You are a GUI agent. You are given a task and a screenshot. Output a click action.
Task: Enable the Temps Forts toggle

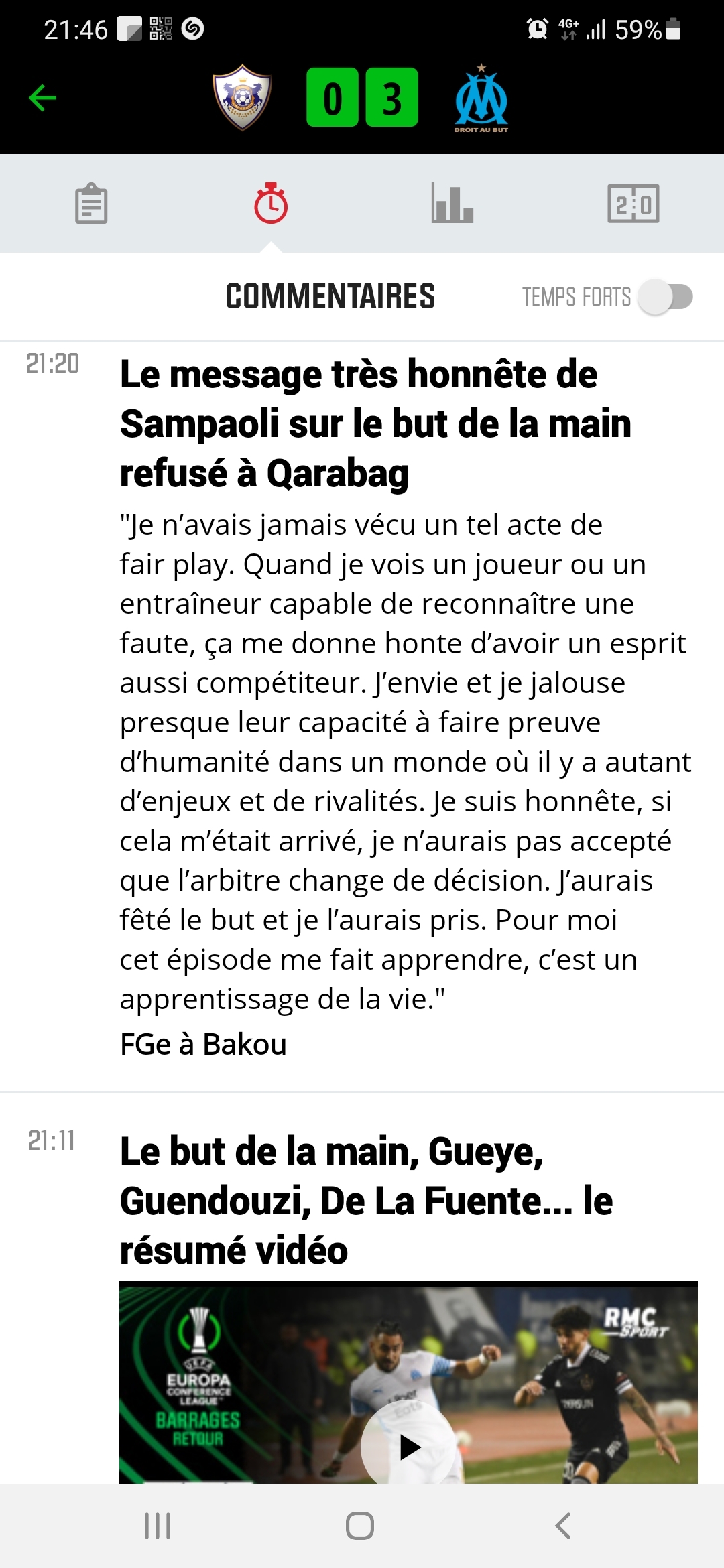(665, 297)
